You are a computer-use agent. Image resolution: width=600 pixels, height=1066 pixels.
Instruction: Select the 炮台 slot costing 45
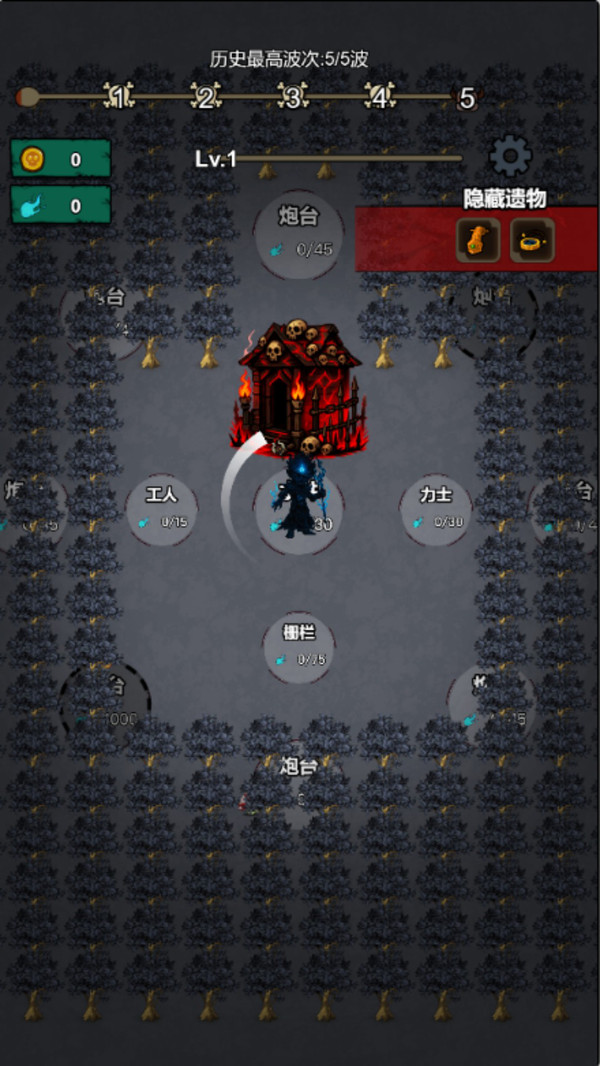click(x=298, y=234)
